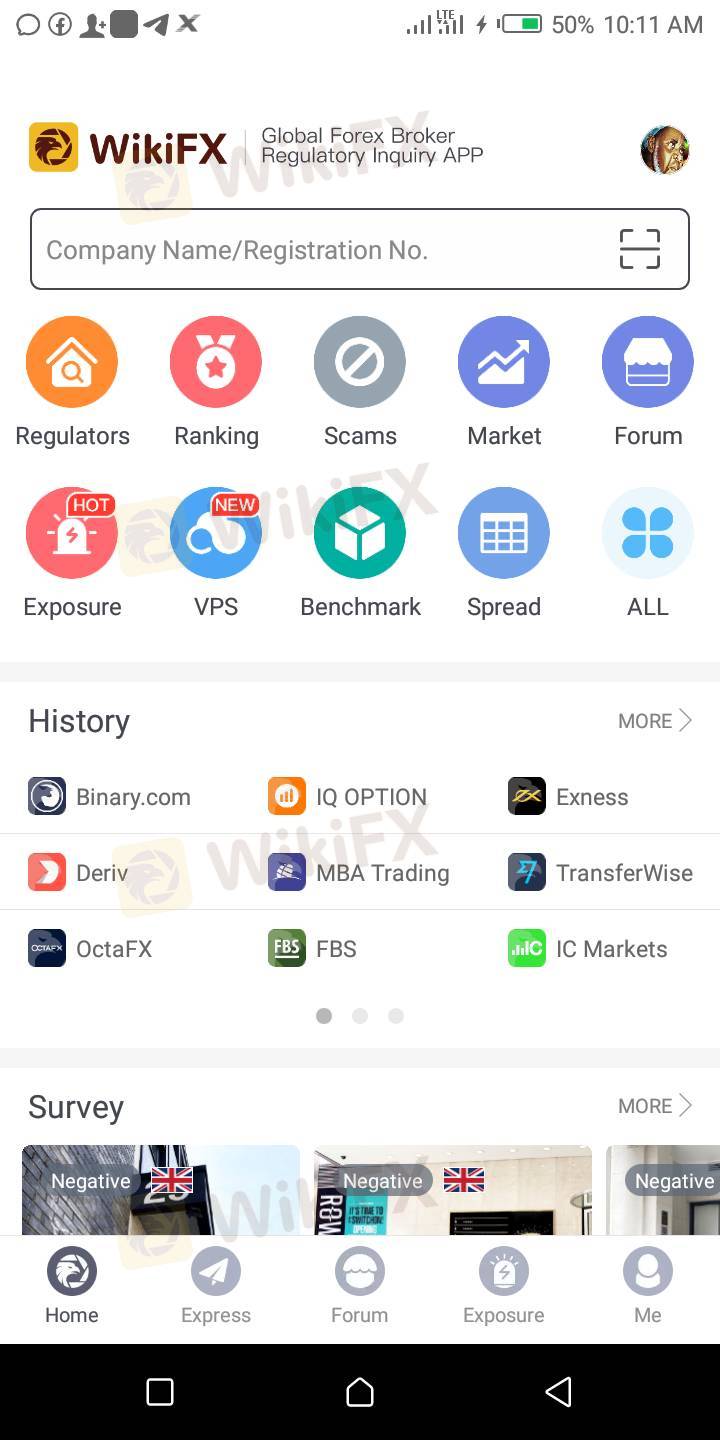This screenshot has width=720, height=1440.
Task: Open the Benchmark tool
Action: coord(360,533)
